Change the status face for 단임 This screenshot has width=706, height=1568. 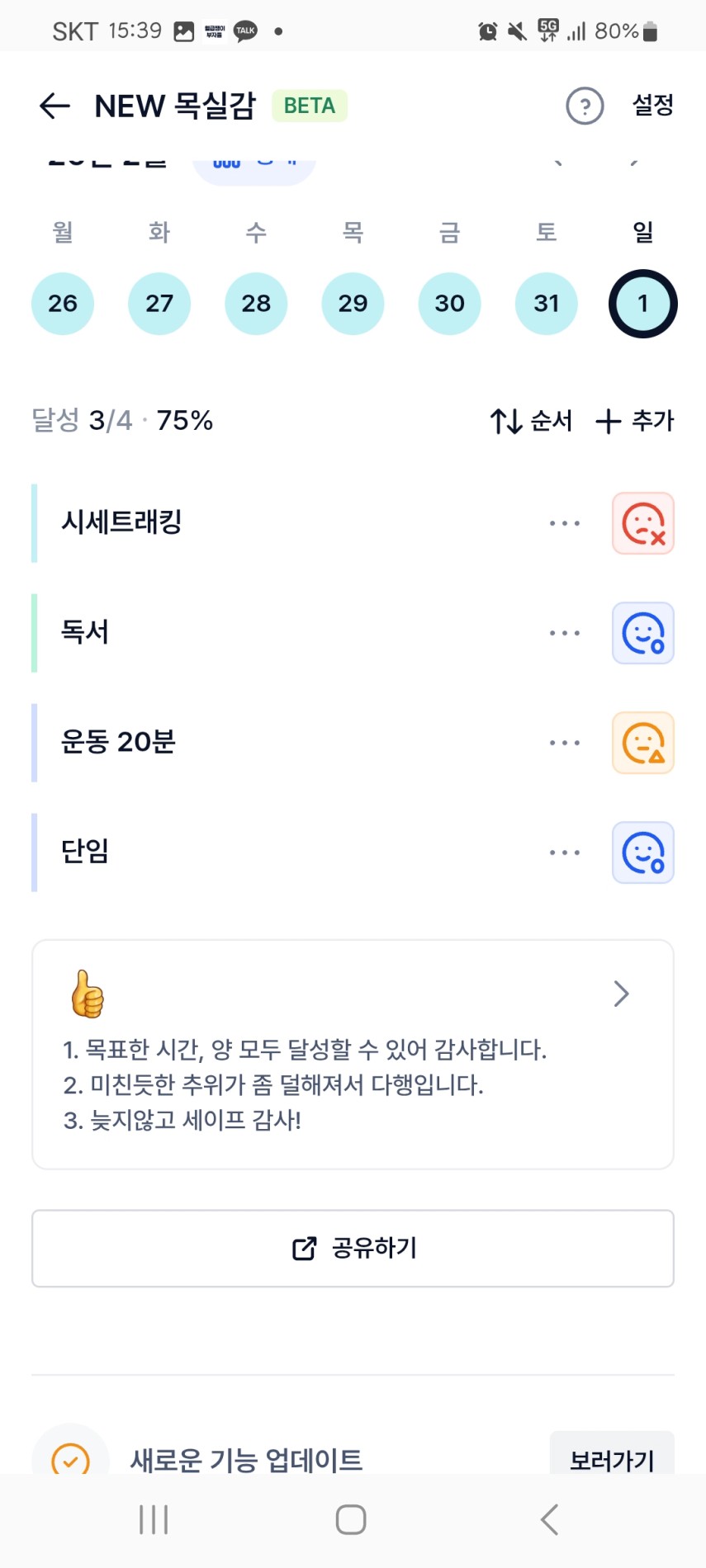click(x=643, y=852)
